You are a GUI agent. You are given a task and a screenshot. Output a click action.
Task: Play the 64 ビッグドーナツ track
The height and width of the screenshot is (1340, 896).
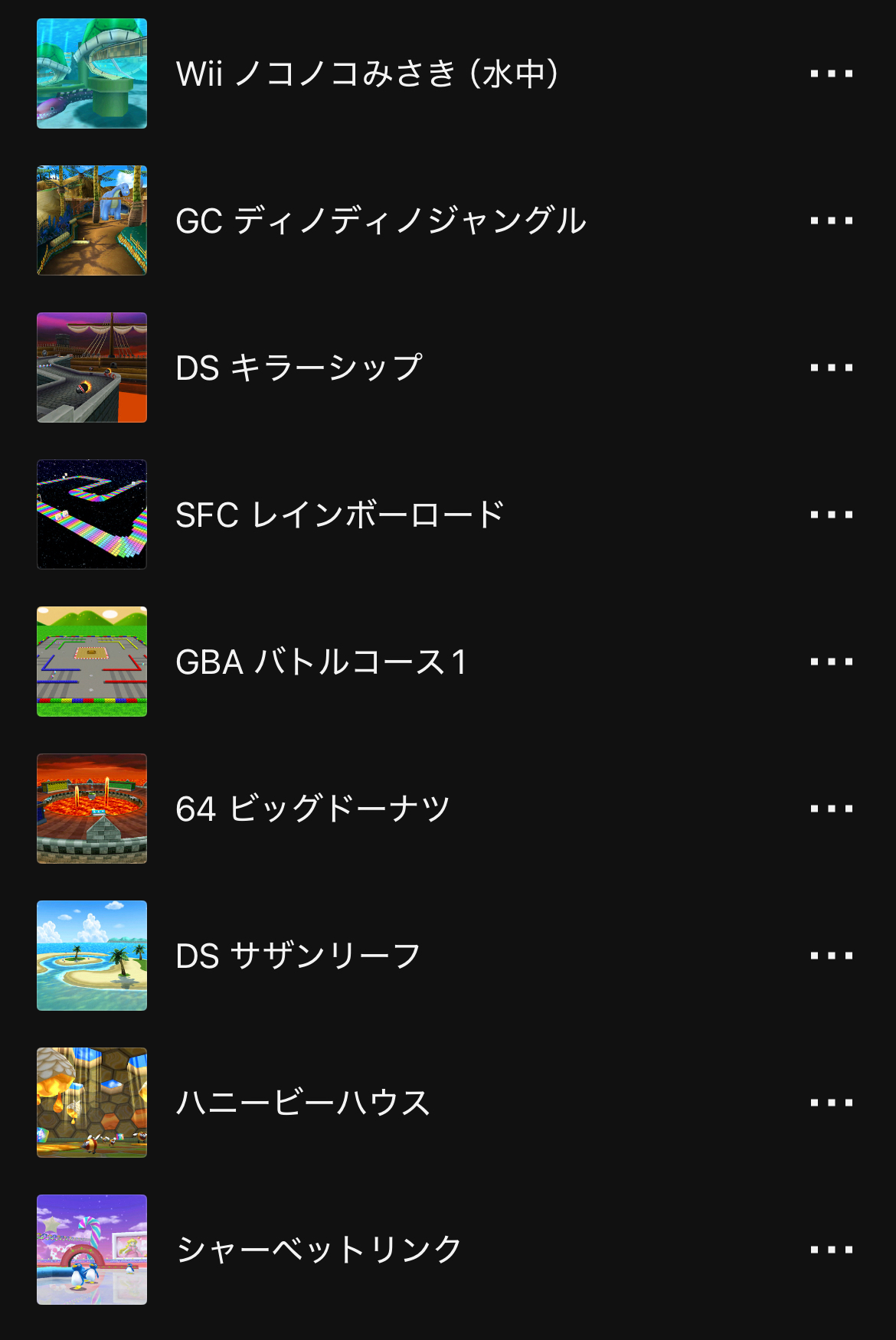pyautogui.click(x=312, y=809)
